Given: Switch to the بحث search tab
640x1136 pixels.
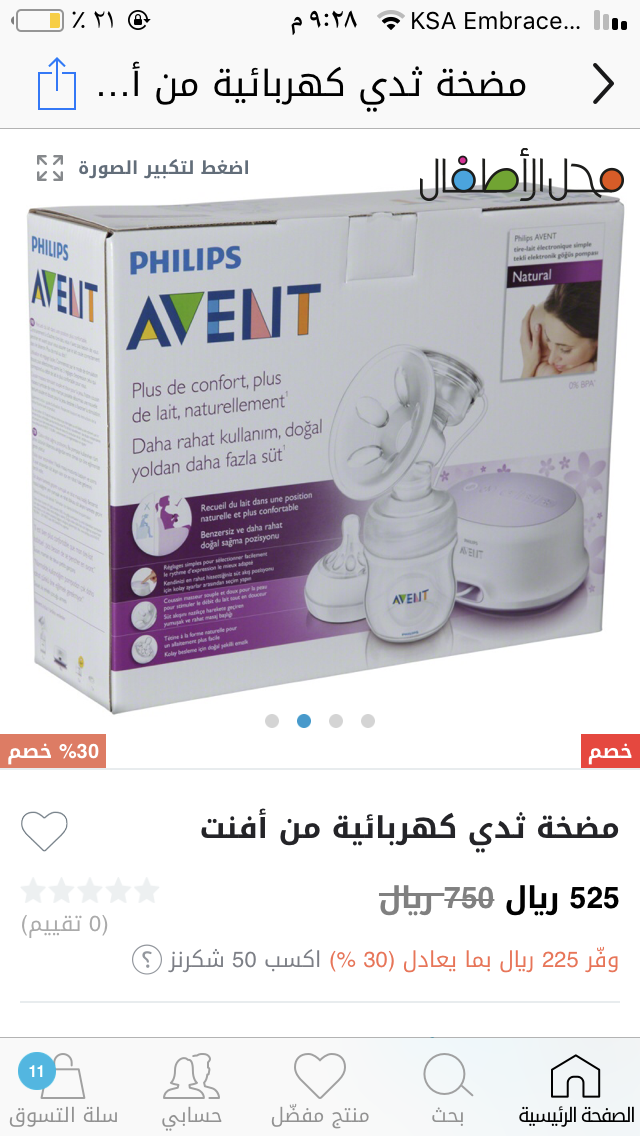Looking at the screenshot, I should click(x=447, y=1088).
